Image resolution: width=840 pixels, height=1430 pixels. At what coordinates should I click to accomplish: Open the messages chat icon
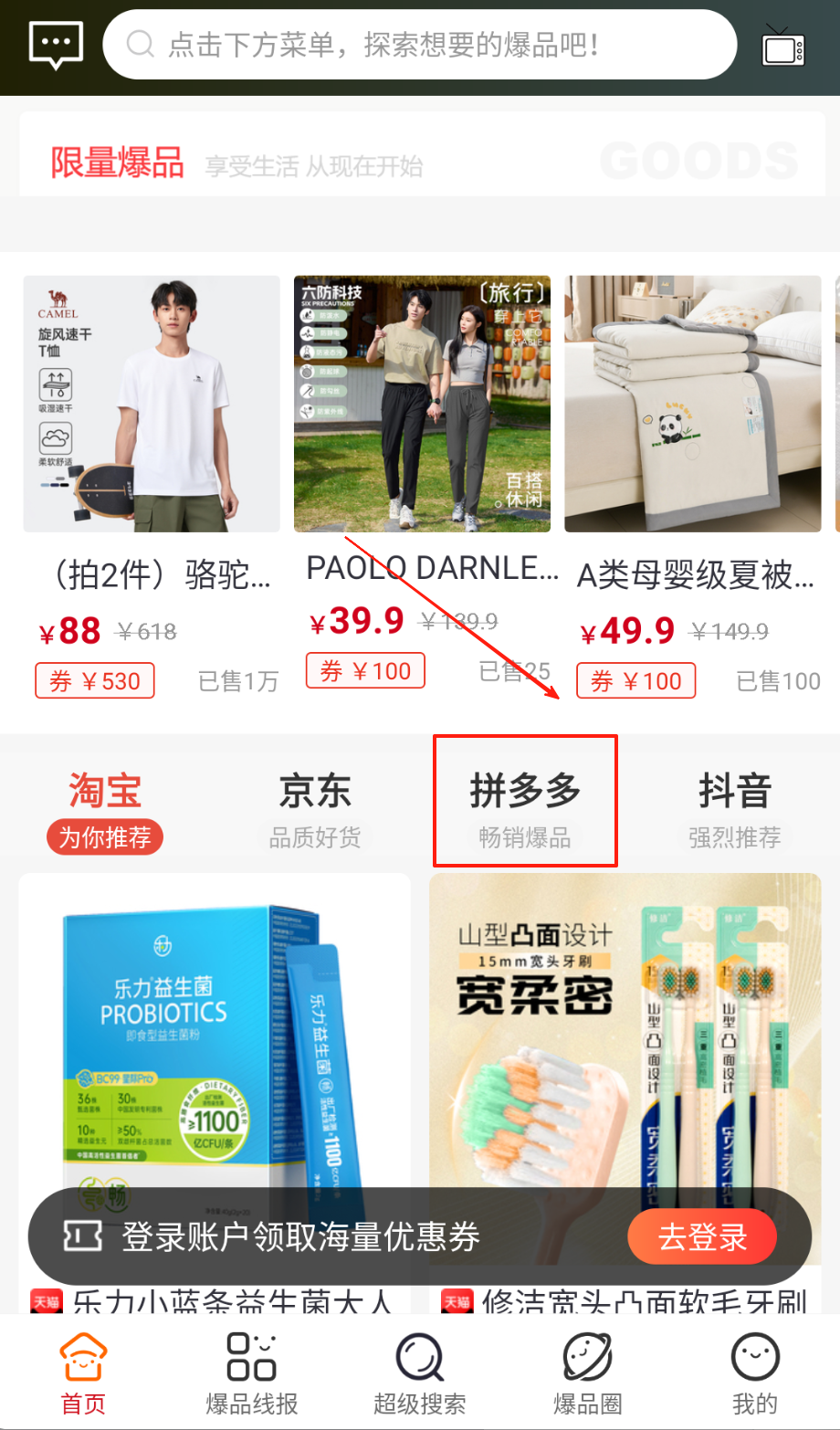tap(56, 45)
